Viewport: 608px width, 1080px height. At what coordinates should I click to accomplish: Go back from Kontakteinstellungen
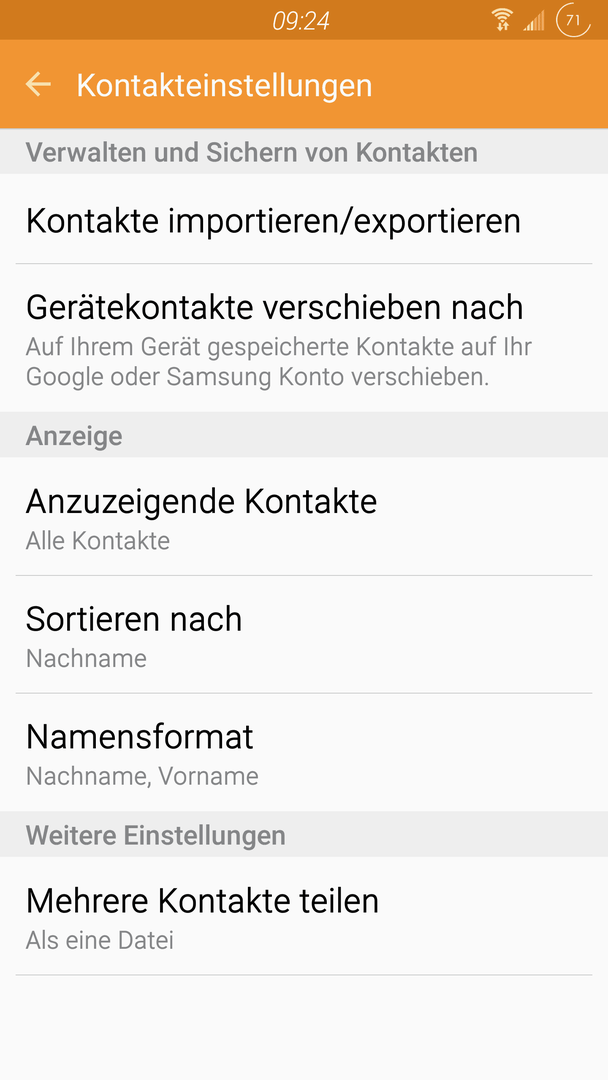coord(39,84)
